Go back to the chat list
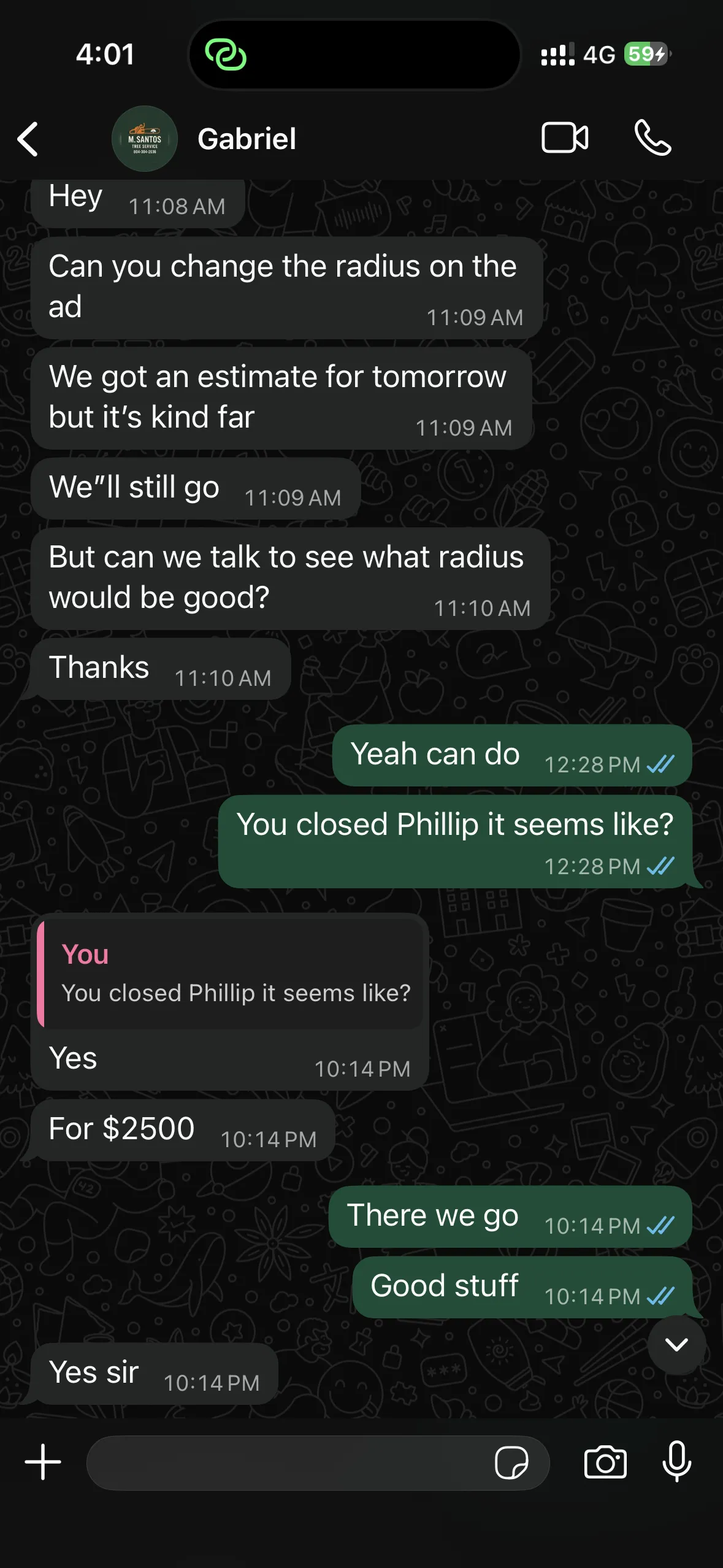 pos(28,139)
